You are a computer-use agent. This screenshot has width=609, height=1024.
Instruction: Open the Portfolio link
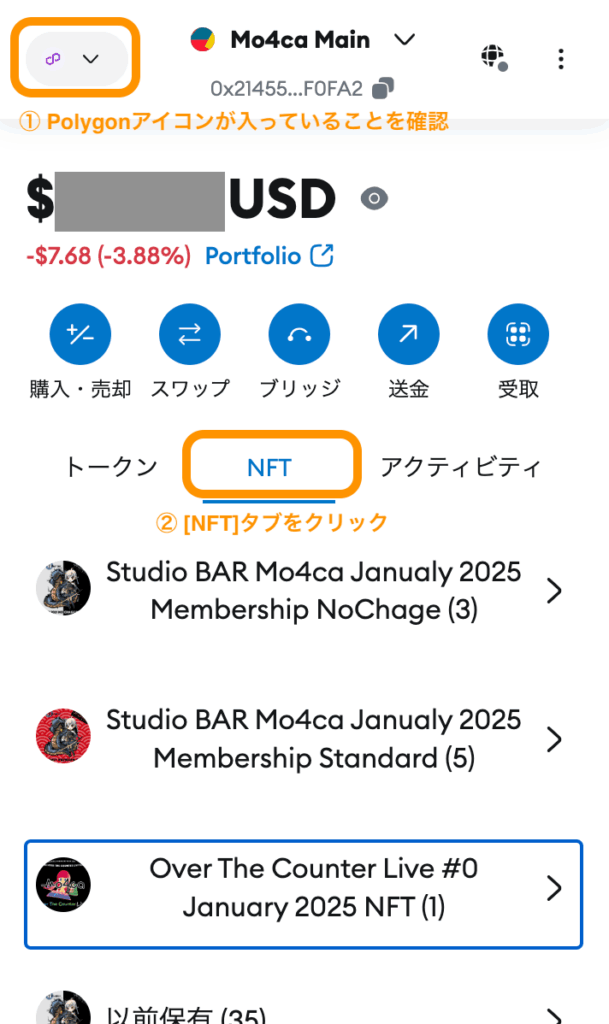(270, 255)
